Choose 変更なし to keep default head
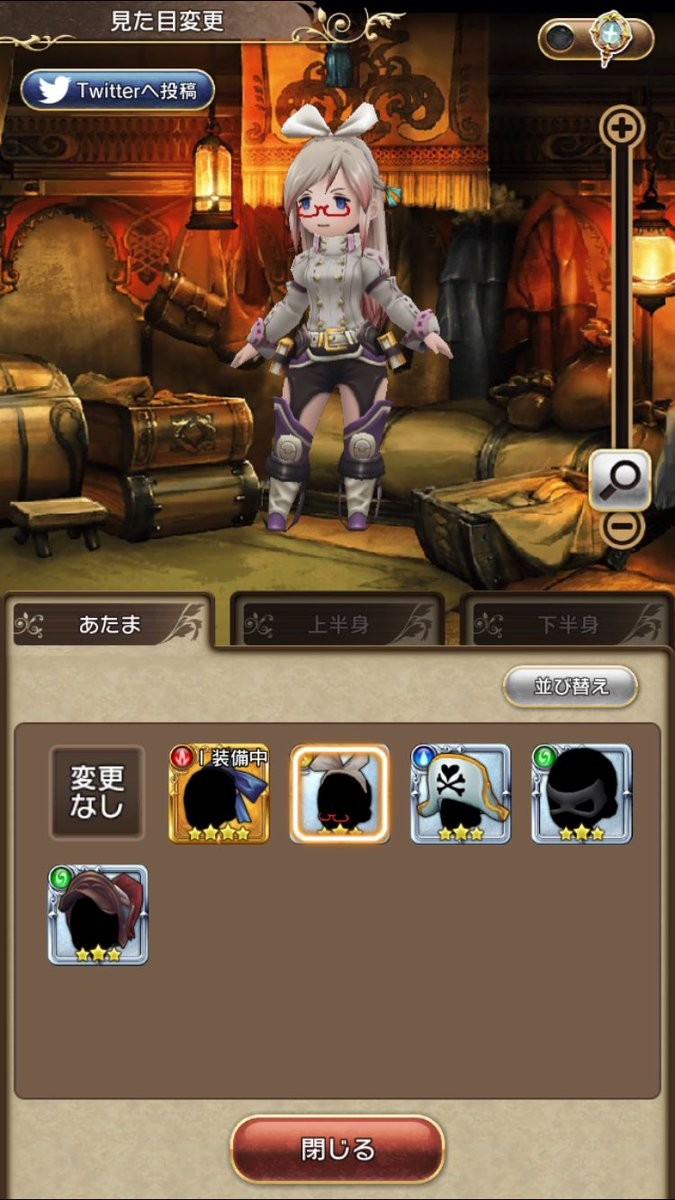The image size is (675, 1200). click(97, 793)
